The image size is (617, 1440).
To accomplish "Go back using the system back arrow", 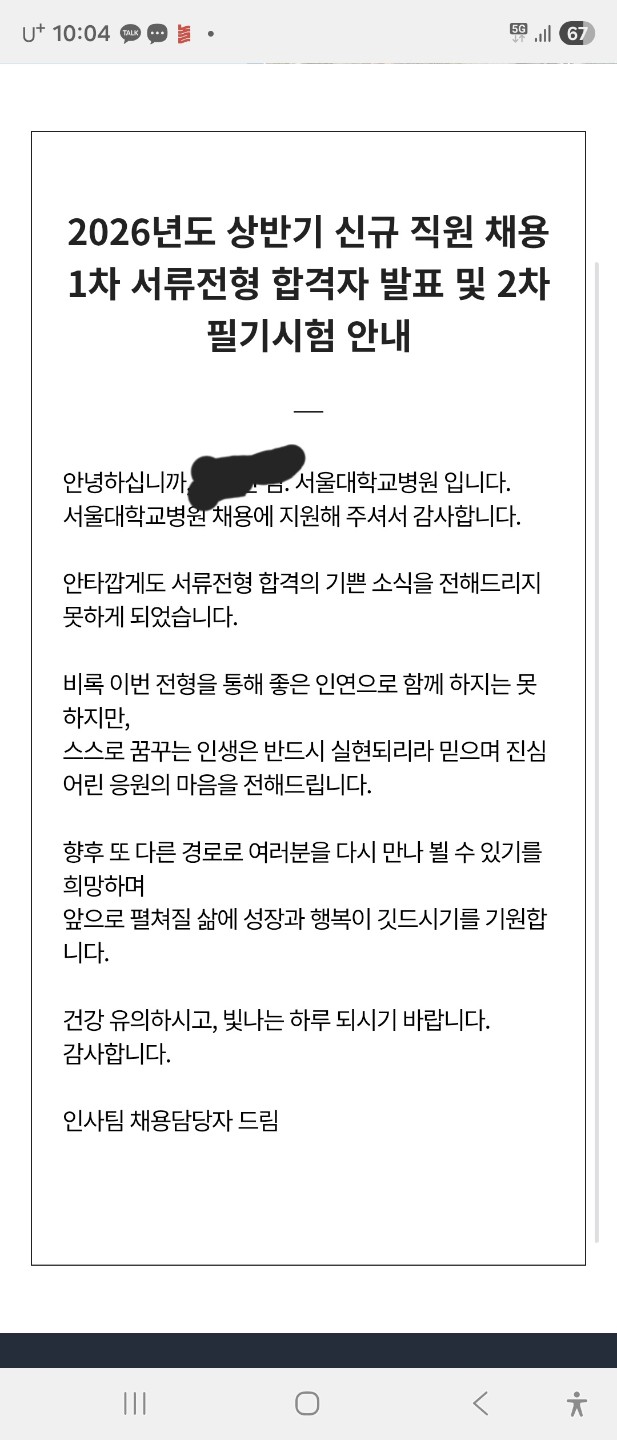I will point(480,1403).
